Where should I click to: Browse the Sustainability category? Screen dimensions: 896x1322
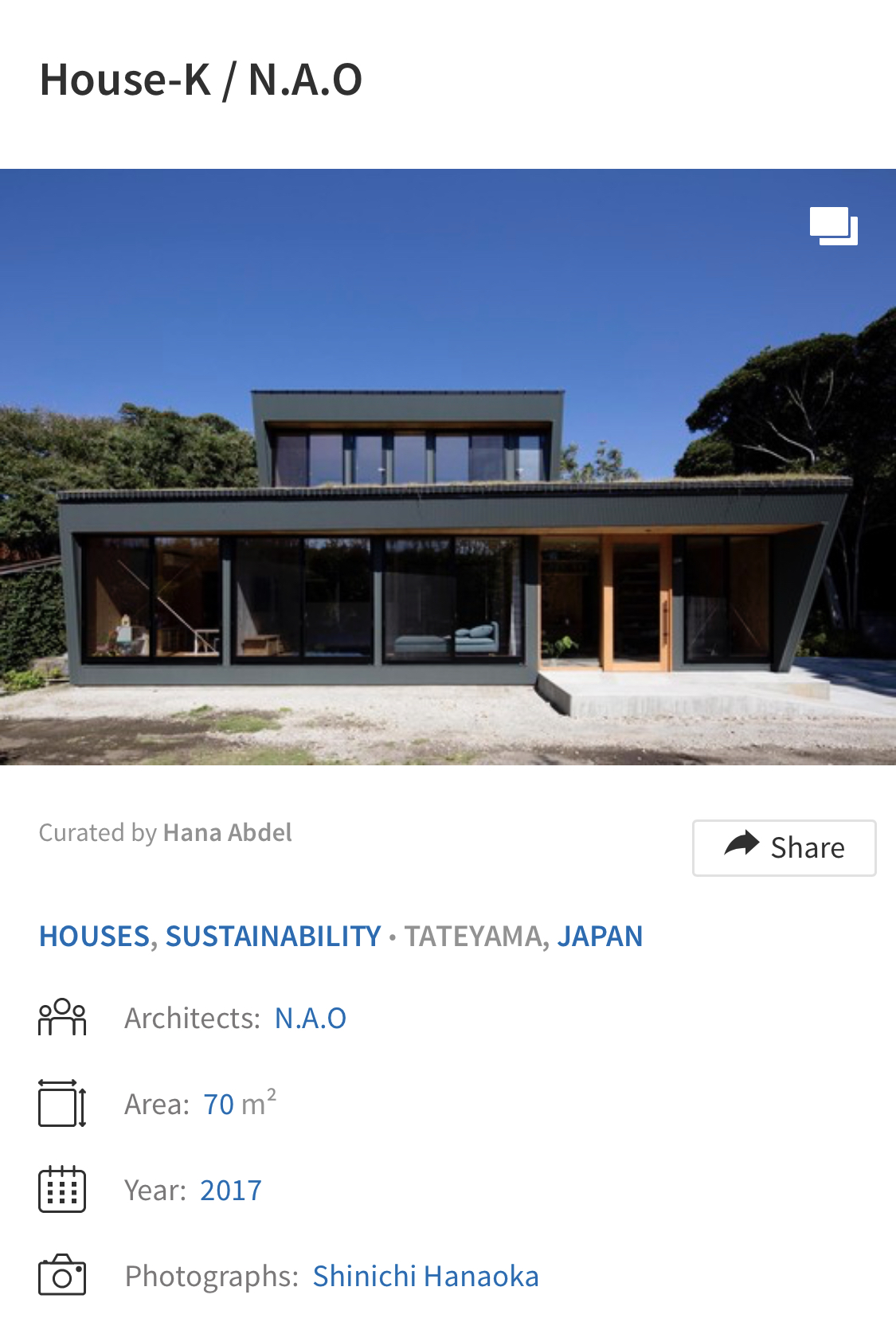coord(273,937)
